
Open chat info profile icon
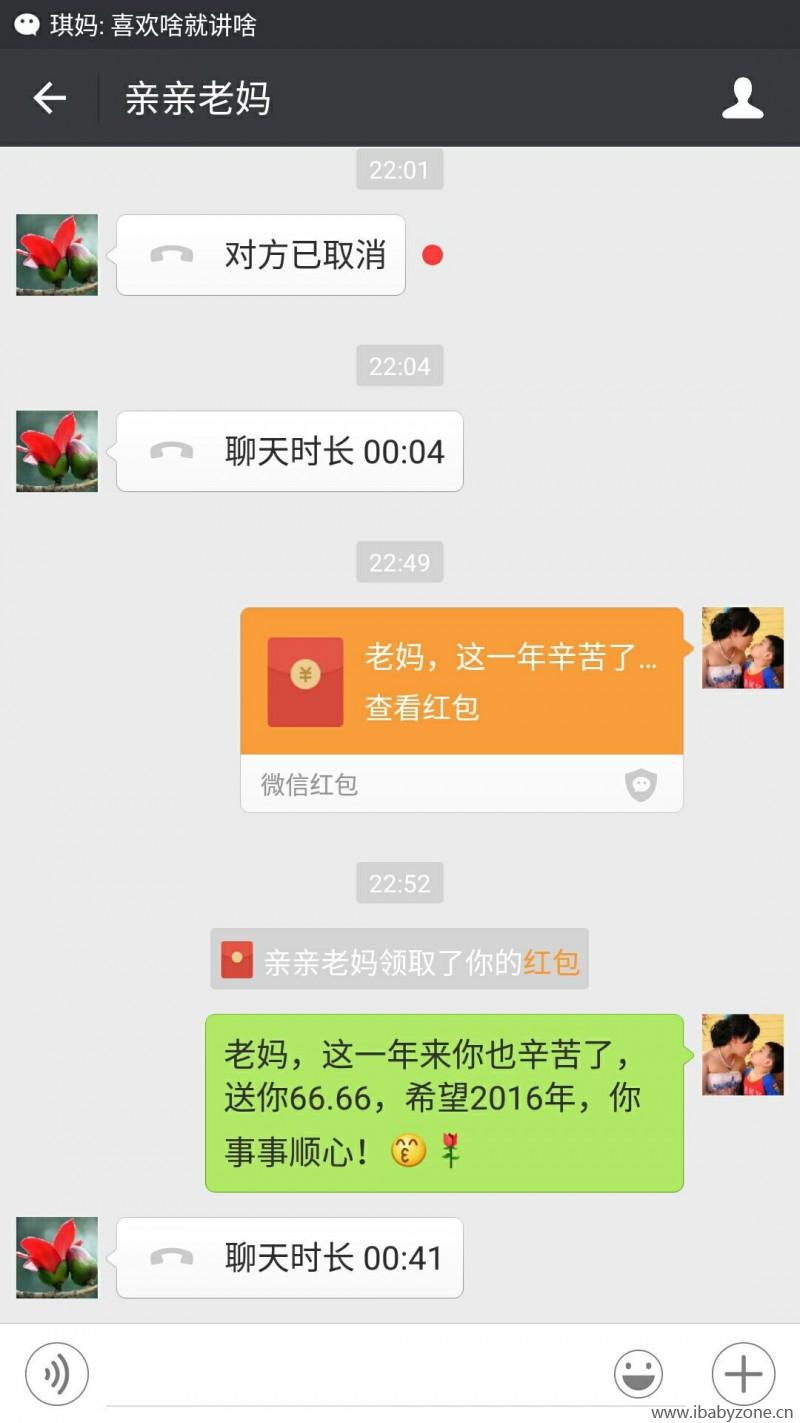tap(742, 98)
